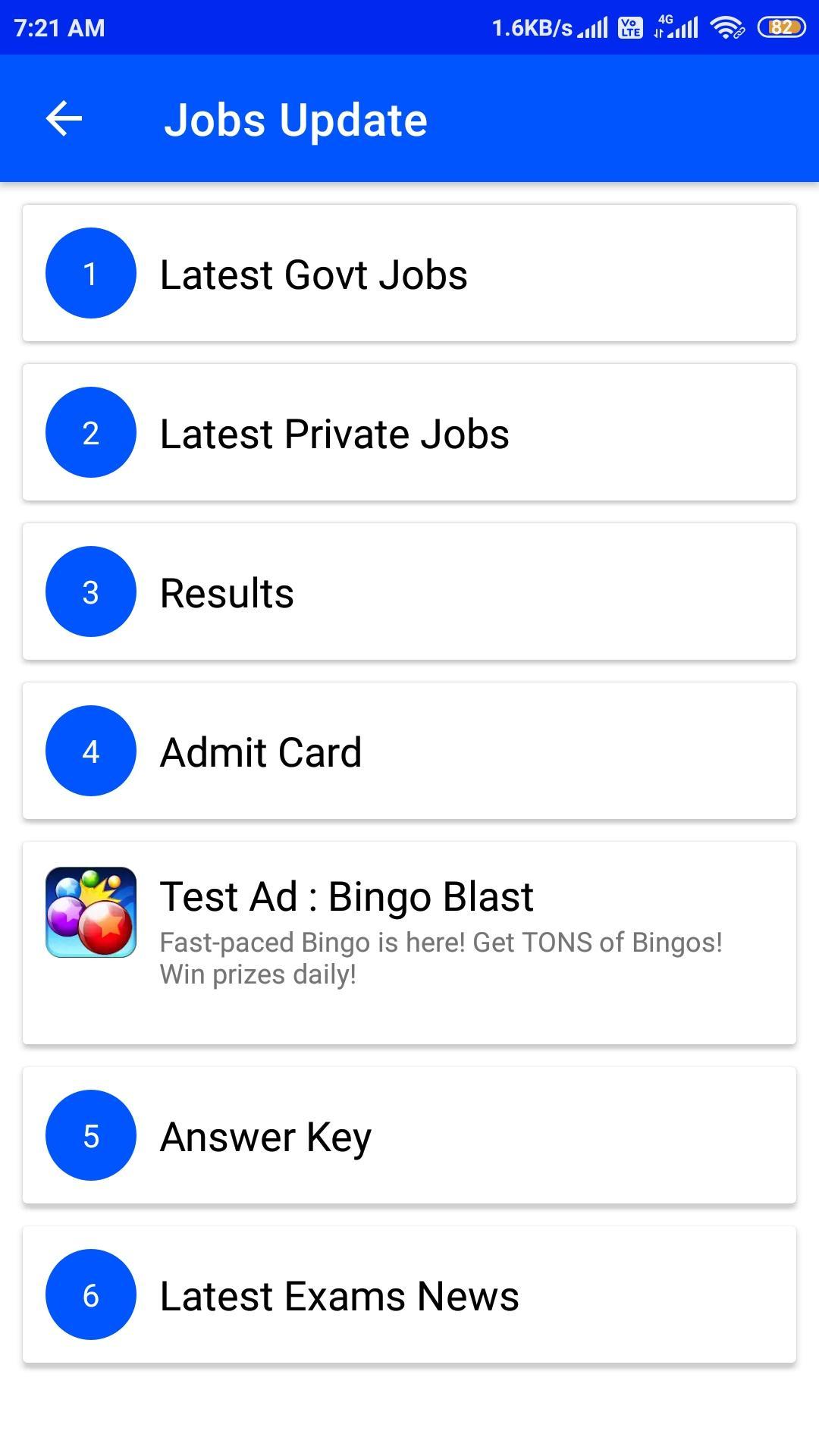The width and height of the screenshot is (819, 1456).
Task: Select the Admit Card row
Action: pos(409,751)
